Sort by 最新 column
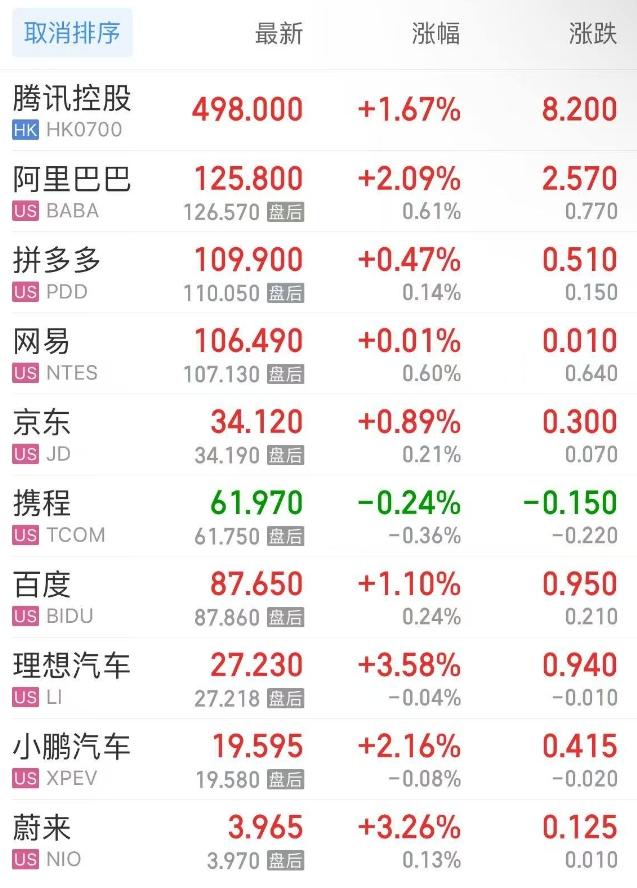Viewport: 637px width, 888px height. tap(278, 34)
